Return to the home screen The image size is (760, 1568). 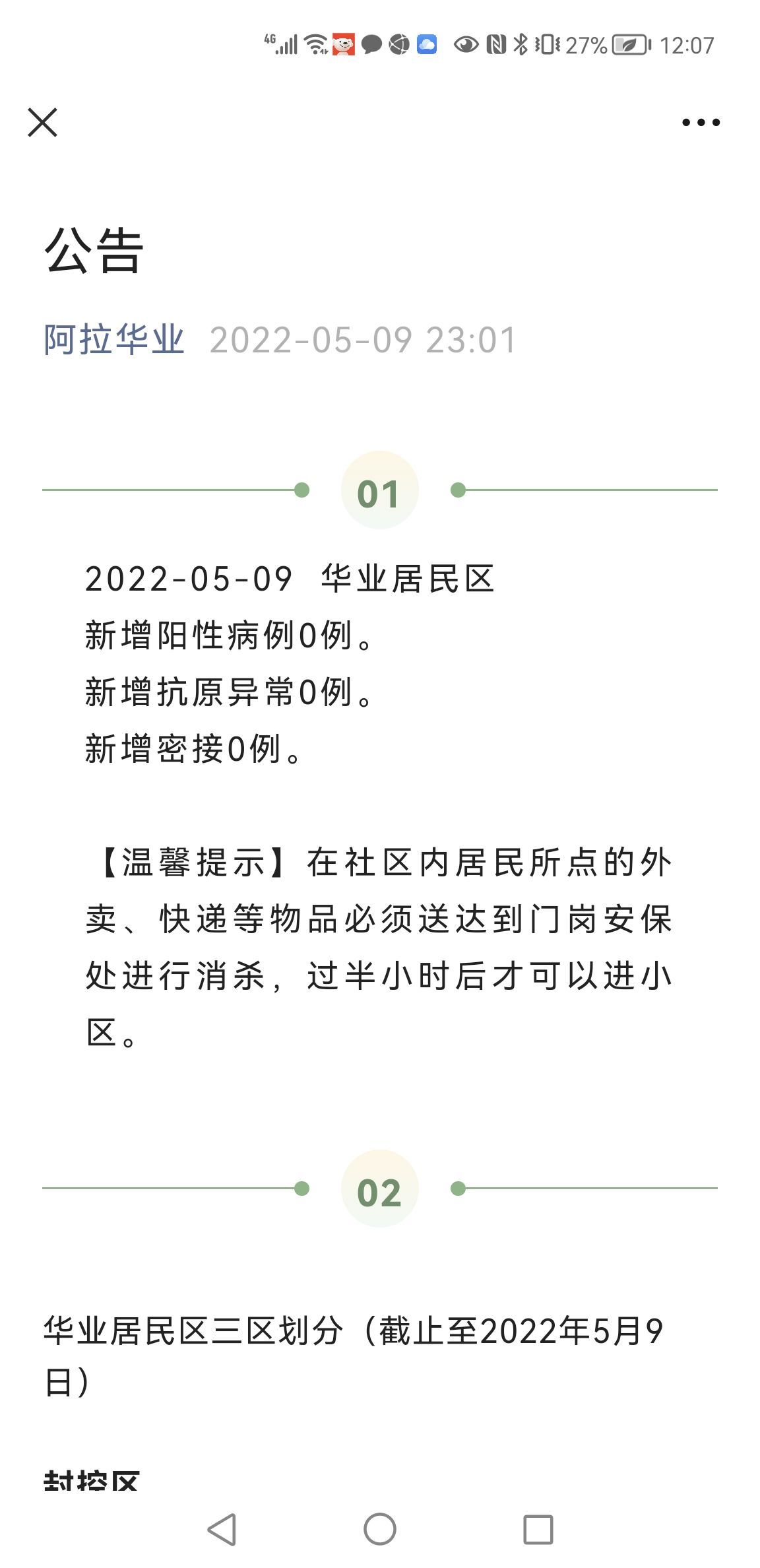coord(380,1529)
